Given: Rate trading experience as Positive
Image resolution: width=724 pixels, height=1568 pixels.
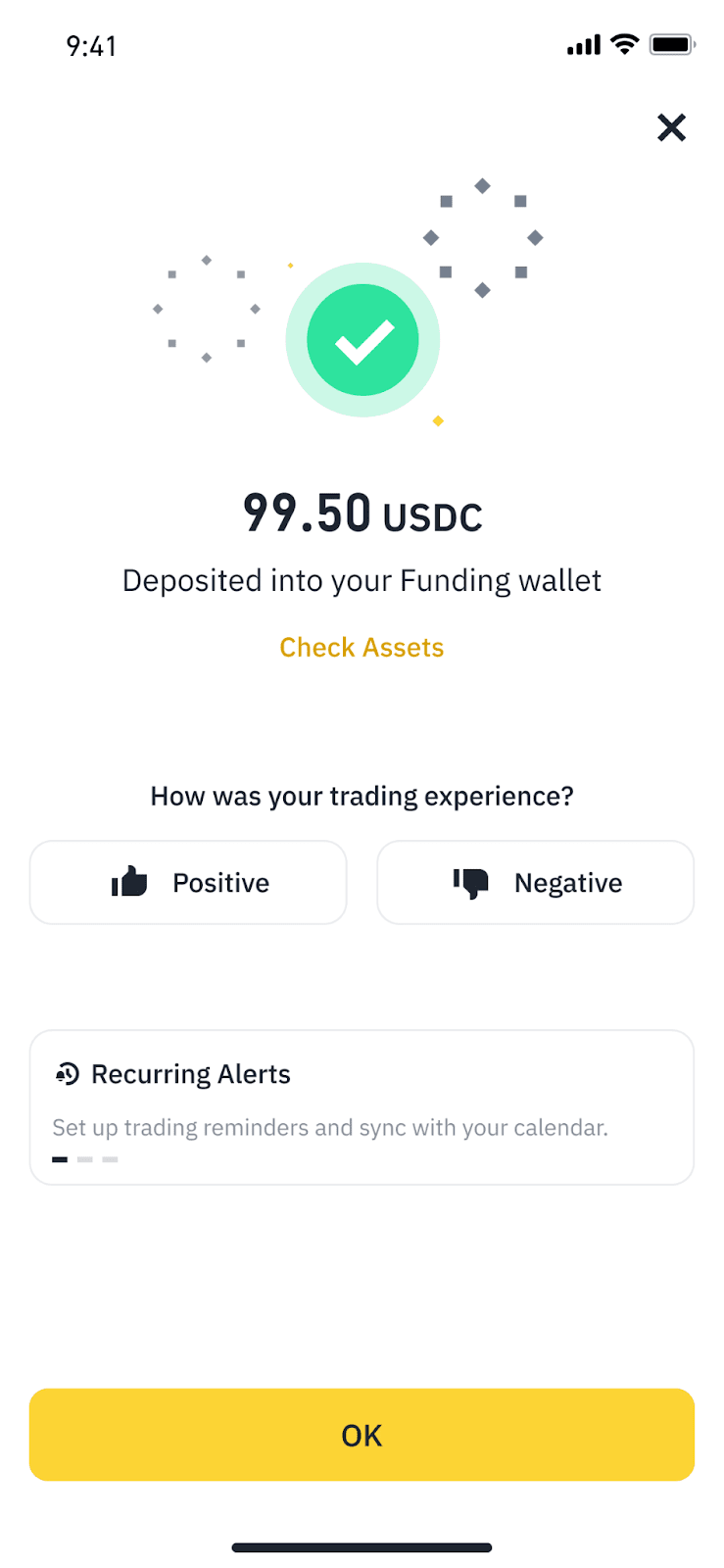Looking at the screenshot, I should click(x=188, y=882).
